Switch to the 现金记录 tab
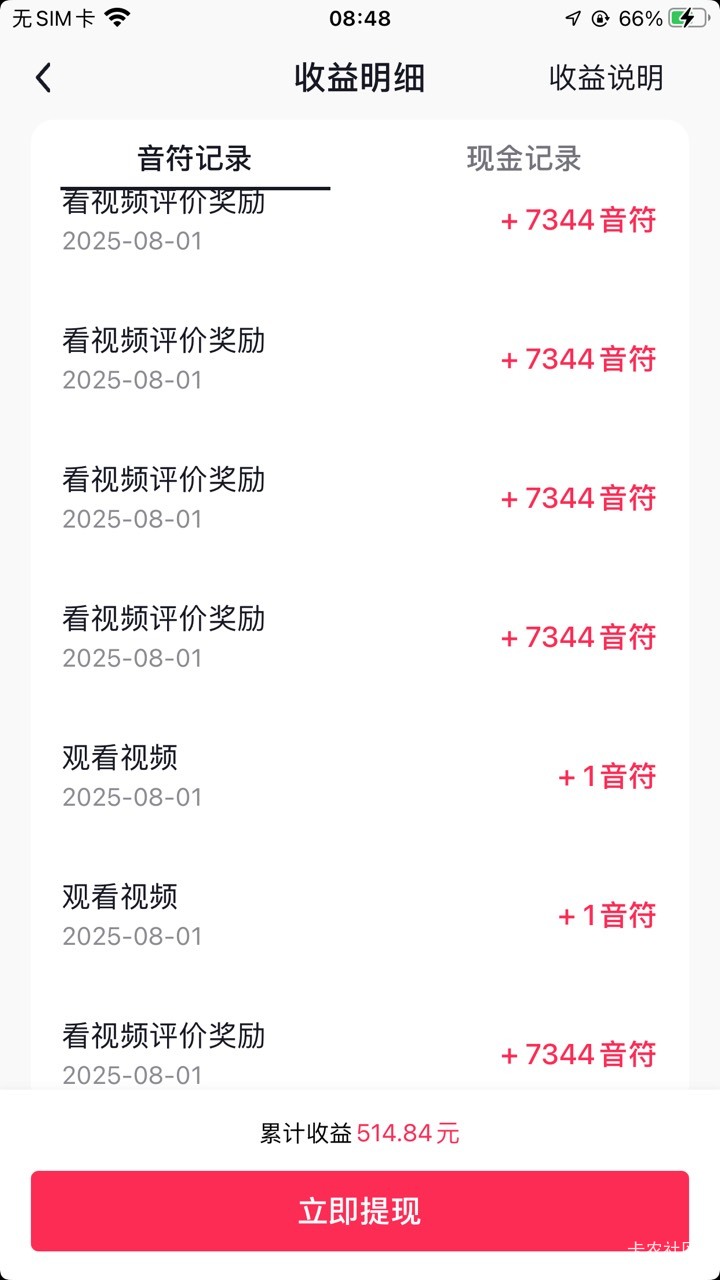This screenshot has width=720, height=1280. [524, 158]
